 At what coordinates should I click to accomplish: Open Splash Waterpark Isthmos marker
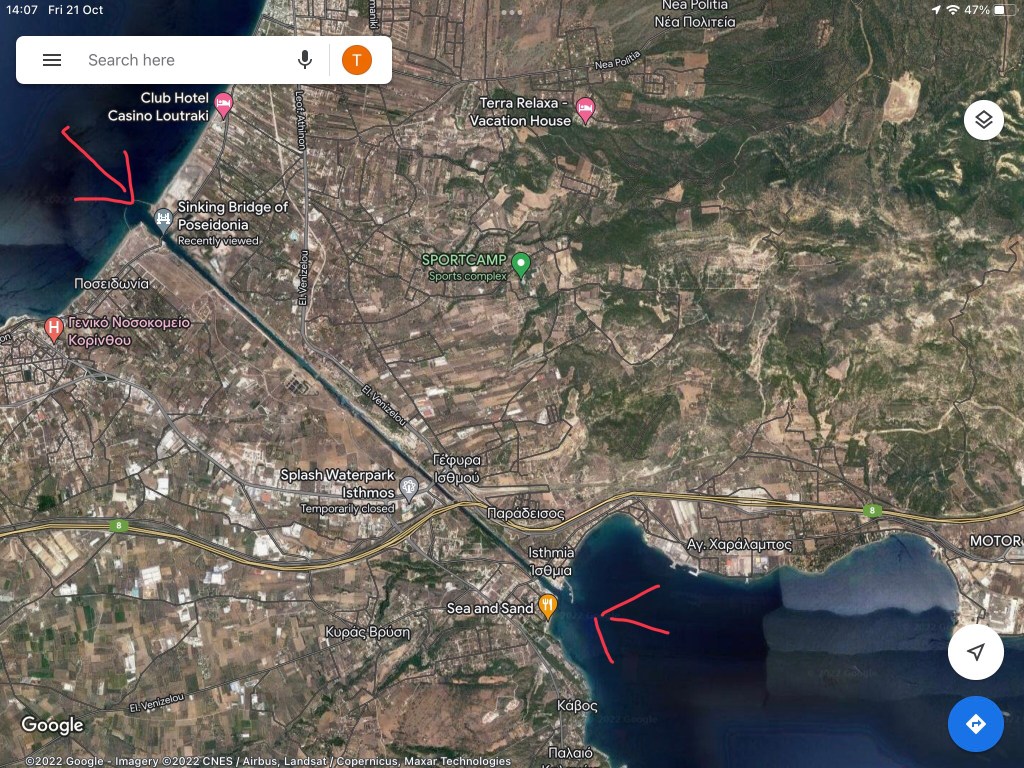[x=408, y=488]
